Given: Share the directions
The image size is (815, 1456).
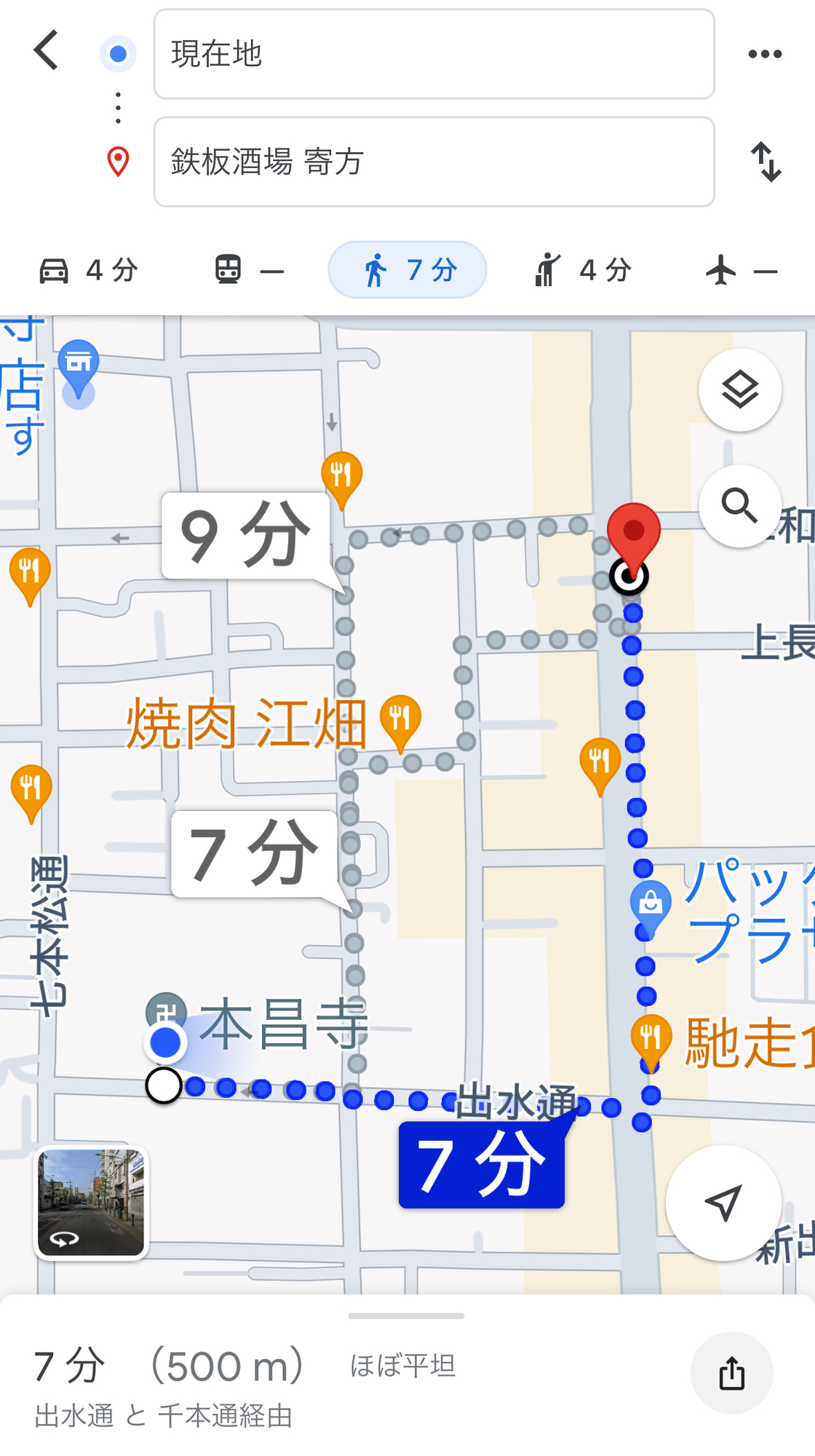Looking at the screenshot, I should 731,1373.
